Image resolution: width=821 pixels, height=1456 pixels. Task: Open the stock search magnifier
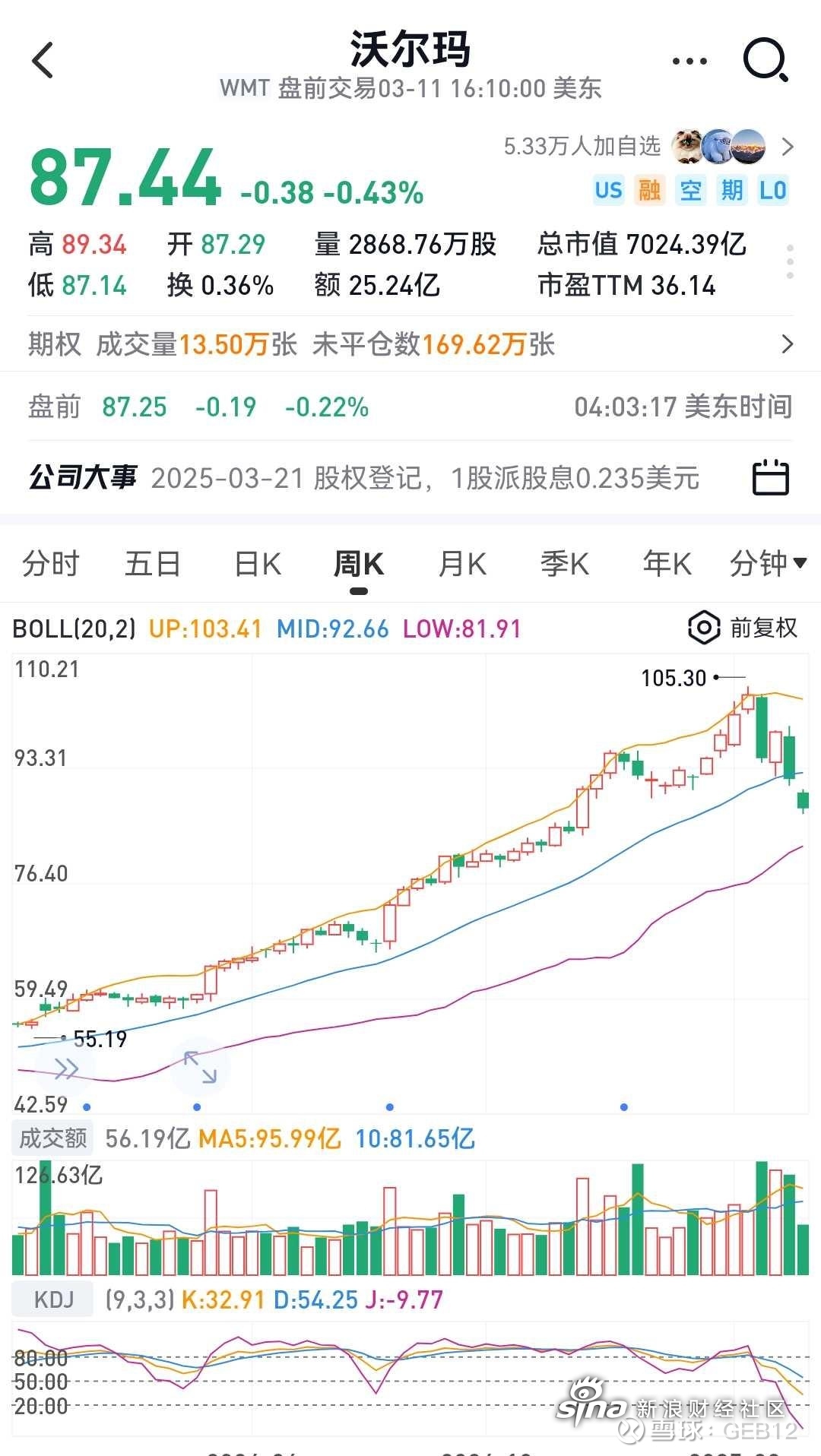click(765, 60)
